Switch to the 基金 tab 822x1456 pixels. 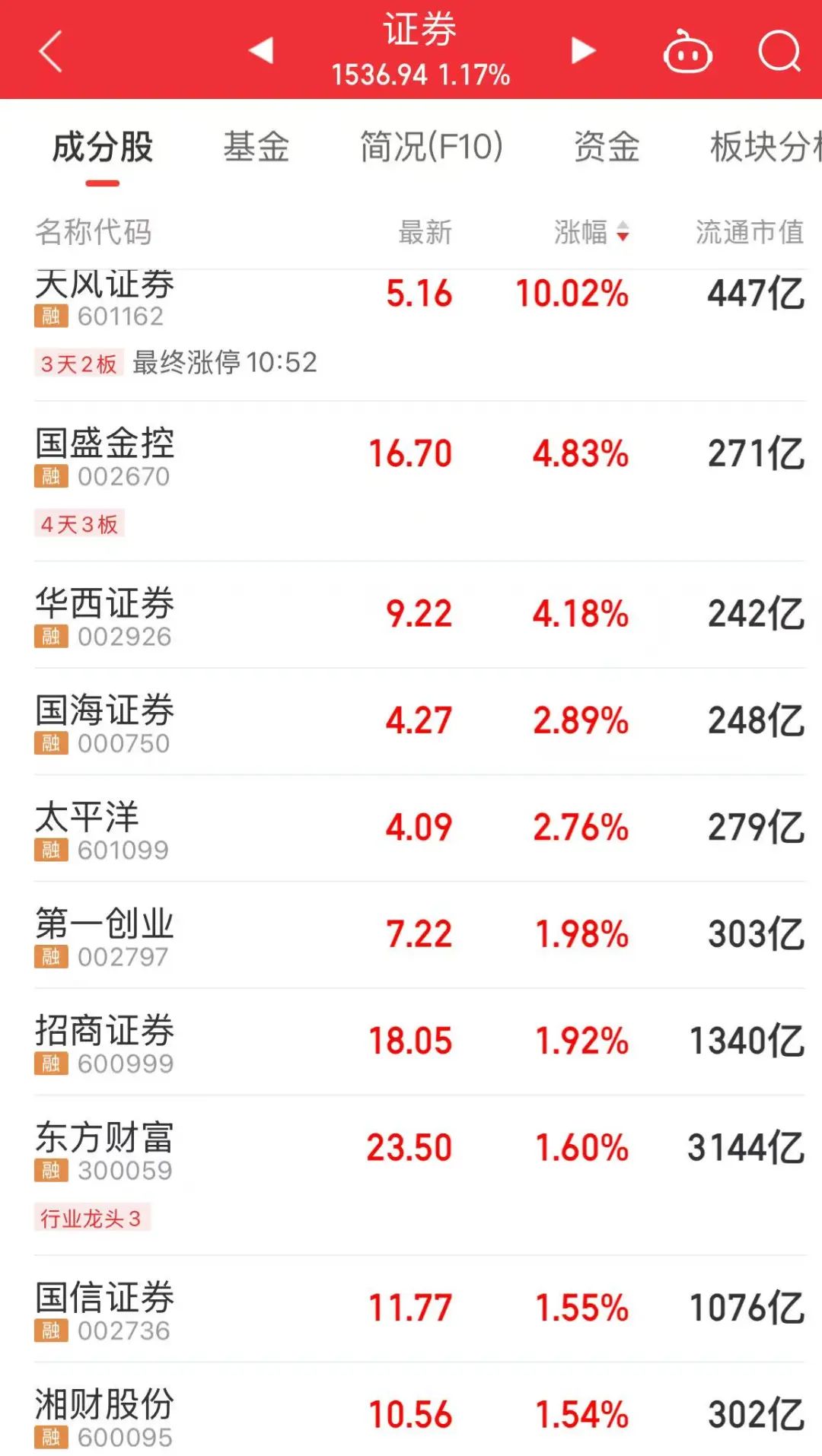point(256,148)
